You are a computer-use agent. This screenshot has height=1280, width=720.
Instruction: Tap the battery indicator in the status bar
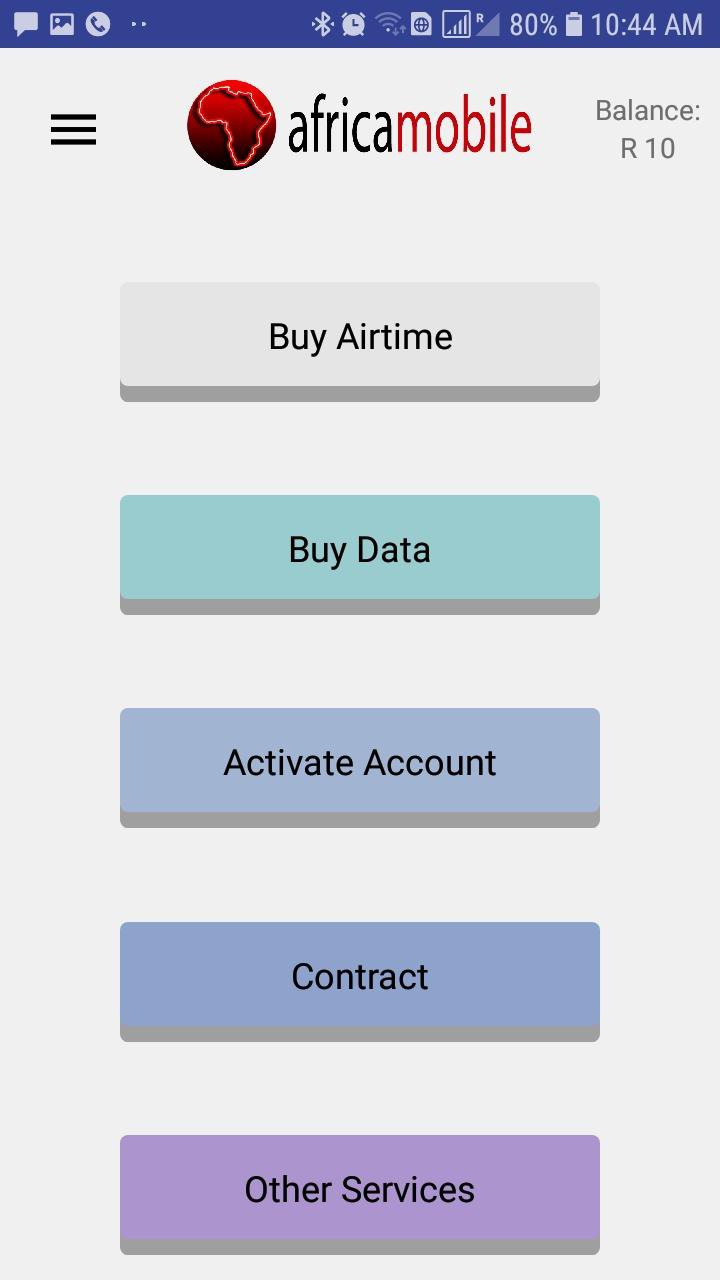click(x=570, y=22)
